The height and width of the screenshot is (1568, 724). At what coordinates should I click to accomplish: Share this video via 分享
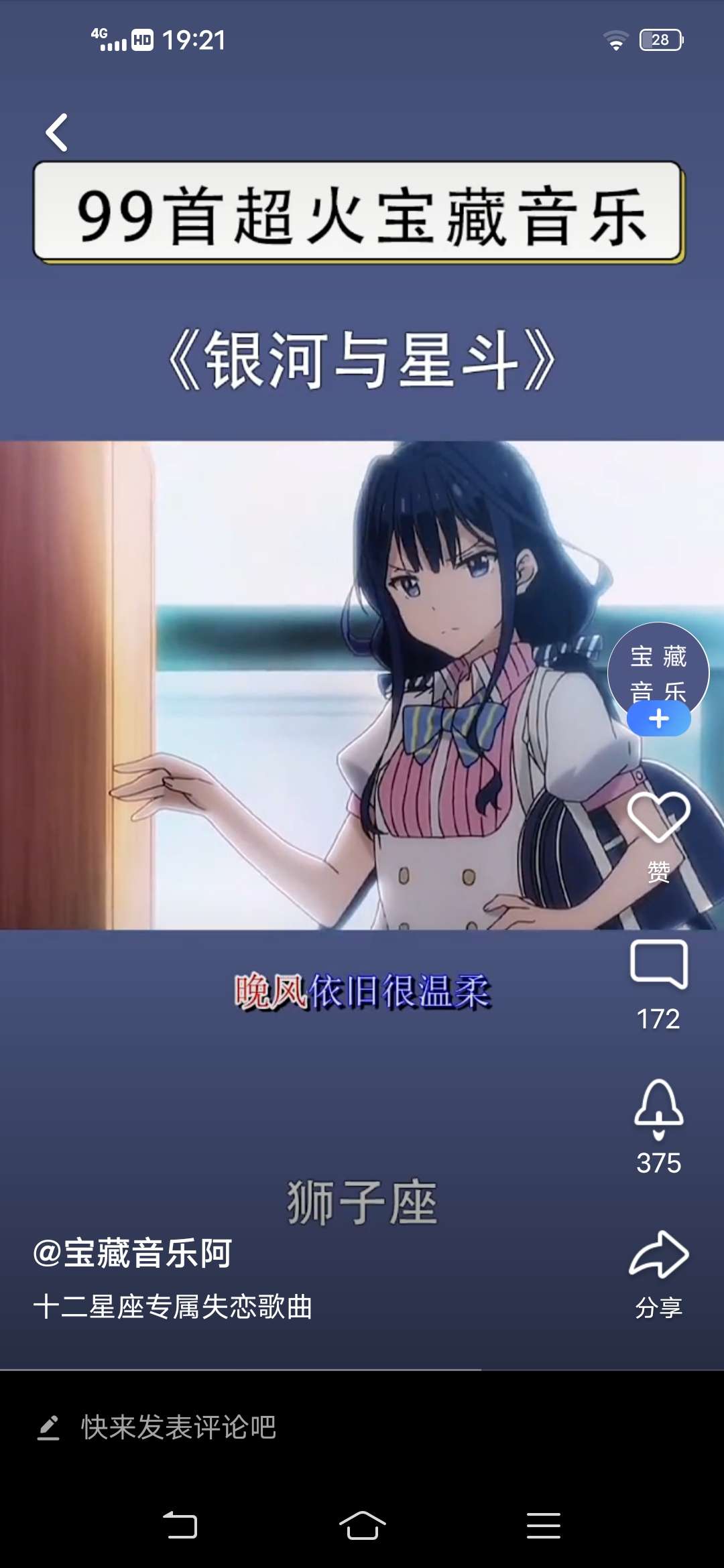pyautogui.click(x=658, y=1255)
